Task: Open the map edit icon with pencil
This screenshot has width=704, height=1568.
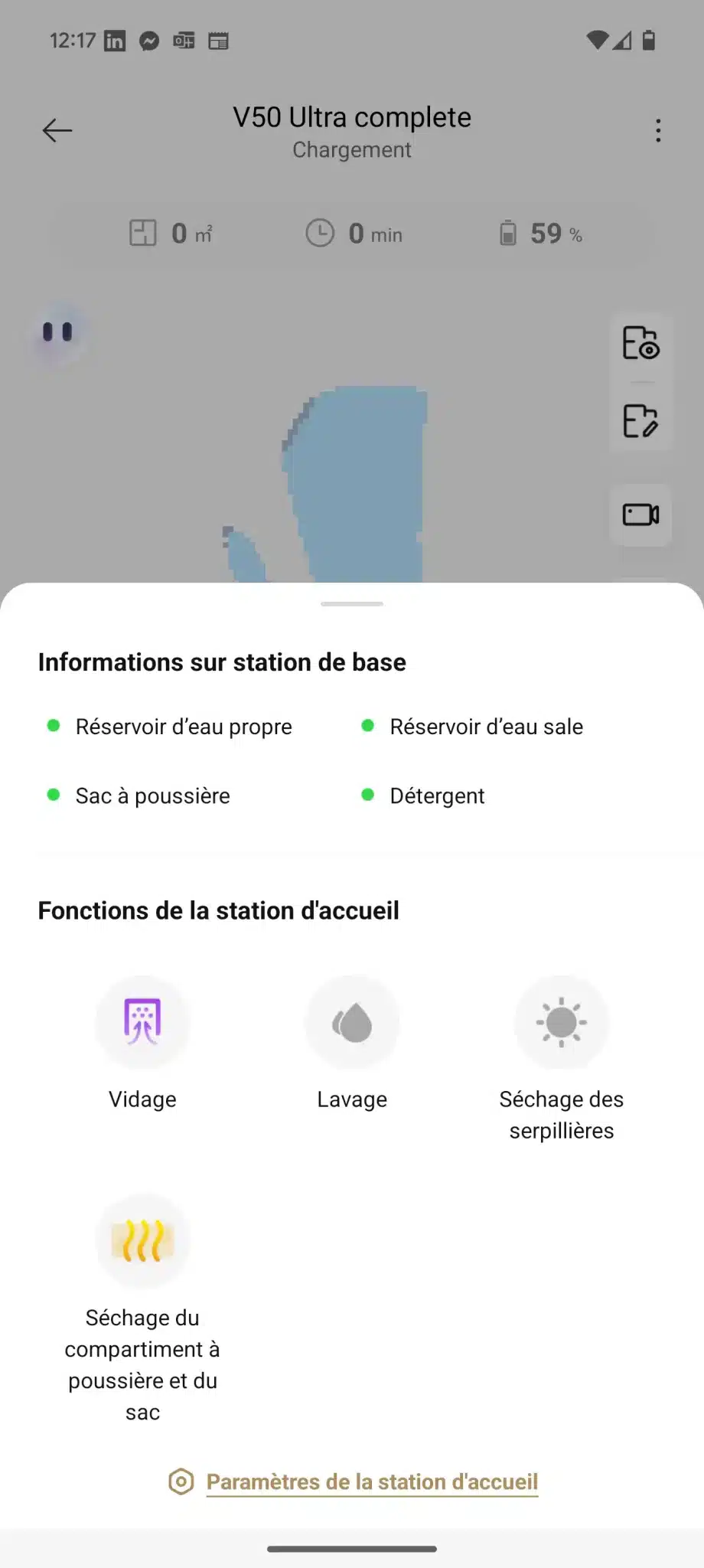Action: point(640,420)
